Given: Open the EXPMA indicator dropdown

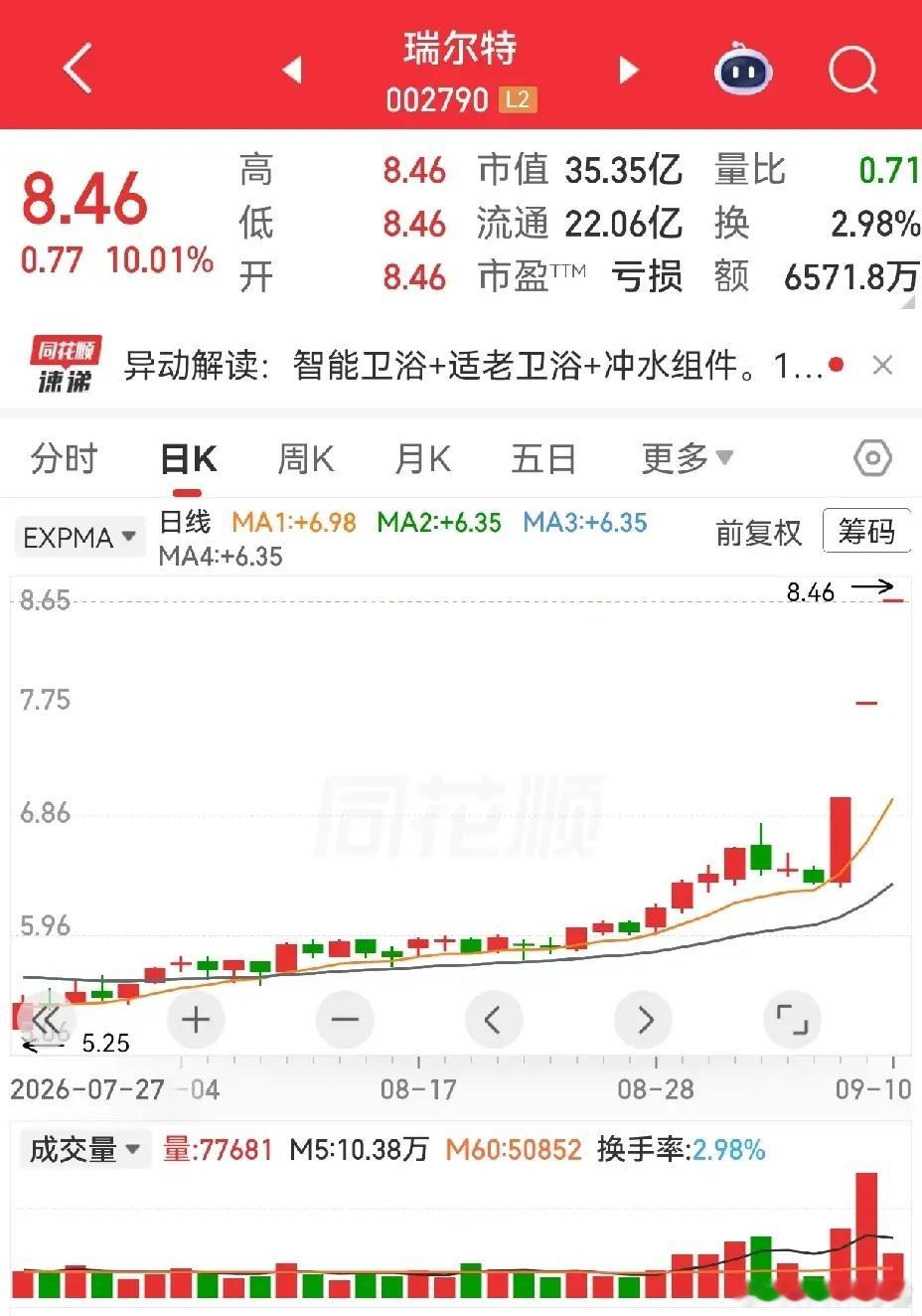Looking at the screenshot, I should [x=79, y=538].
